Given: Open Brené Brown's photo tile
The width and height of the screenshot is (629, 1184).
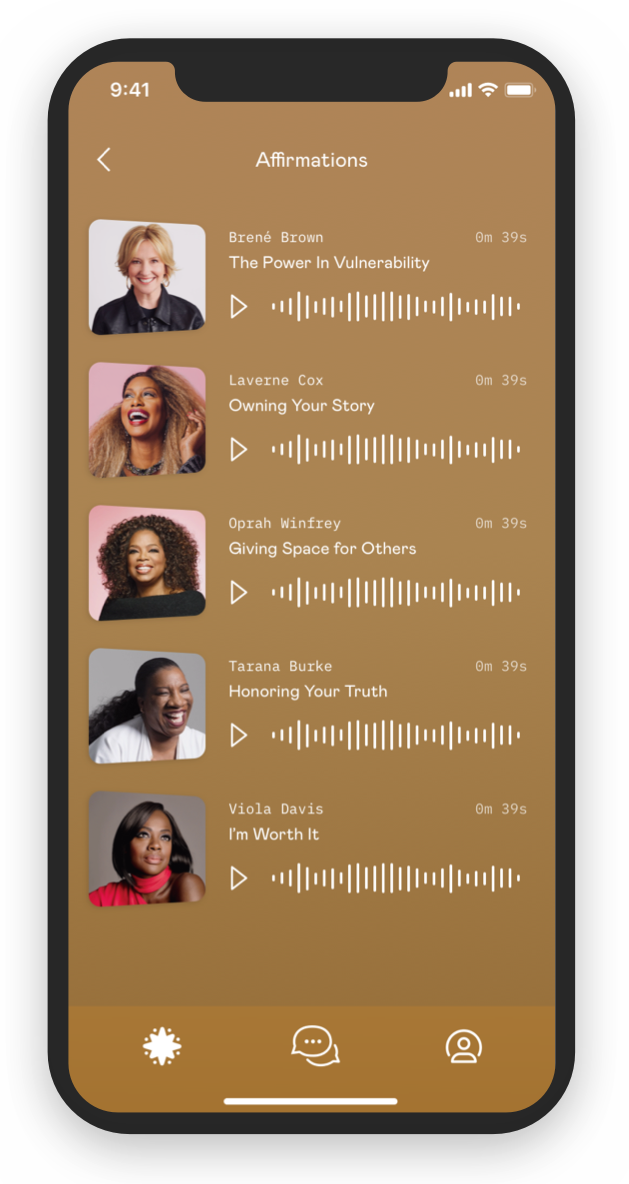Looking at the screenshot, I should coord(147,277).
